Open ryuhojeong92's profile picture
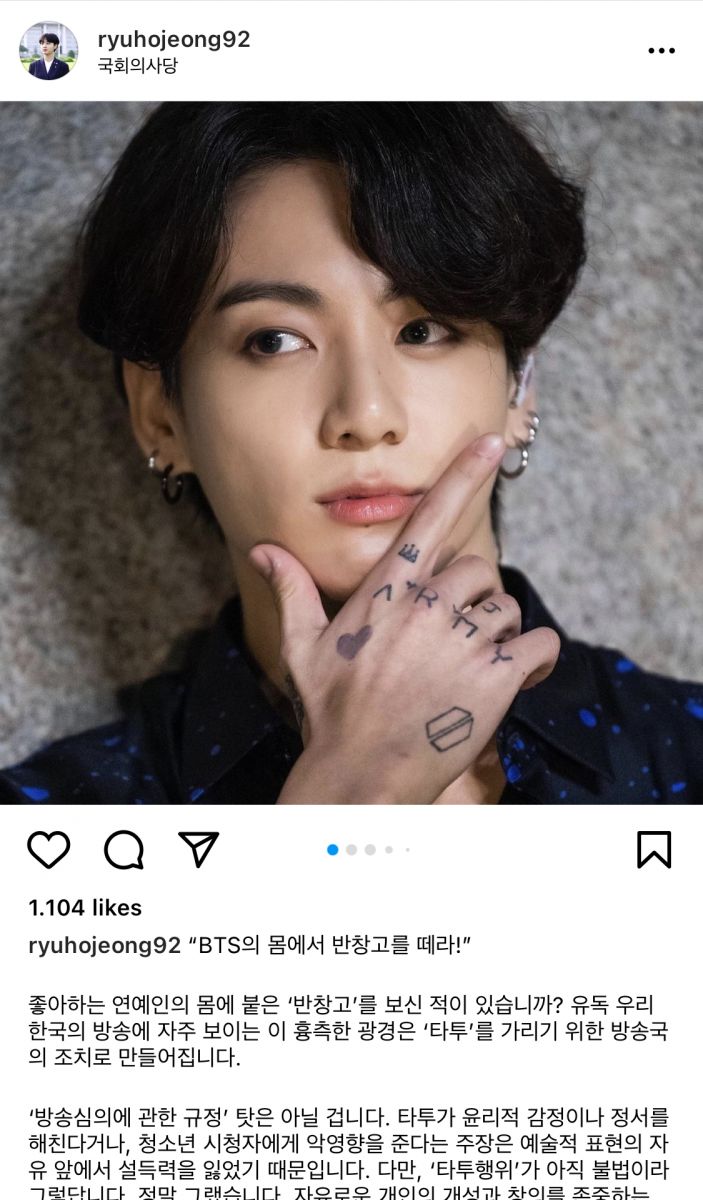 tap(48, 51)
